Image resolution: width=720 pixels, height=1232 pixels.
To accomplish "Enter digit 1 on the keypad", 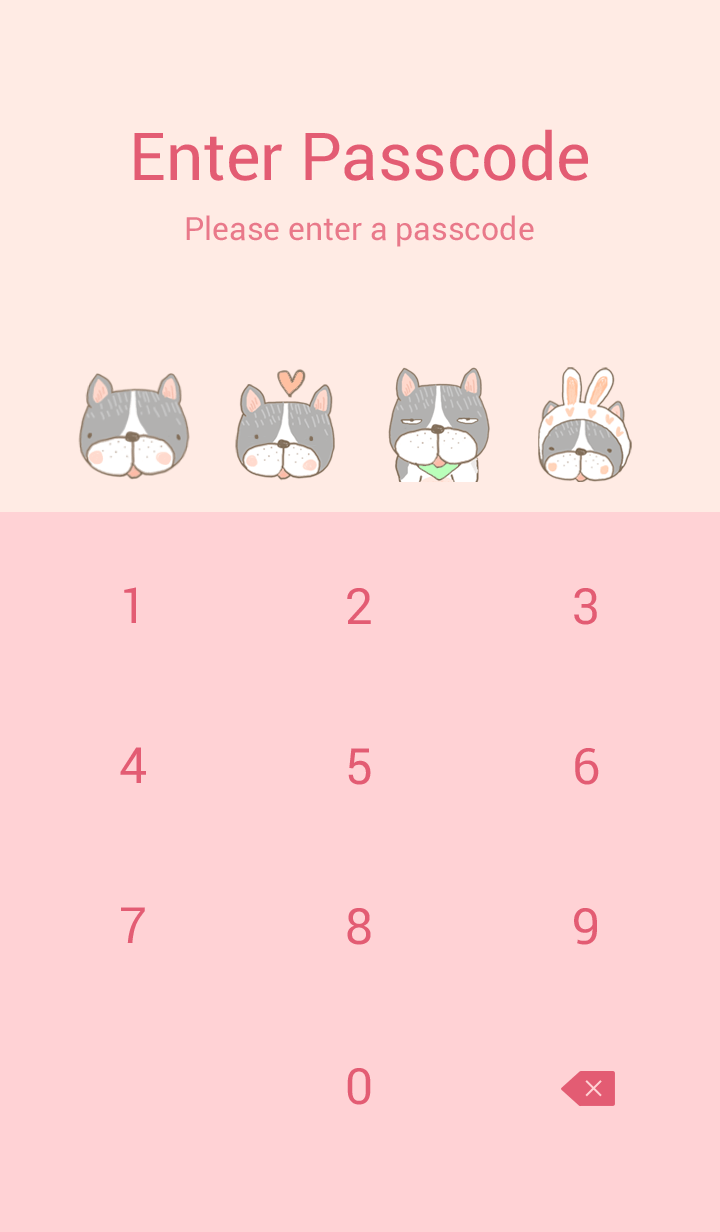I will click(132, 607).
